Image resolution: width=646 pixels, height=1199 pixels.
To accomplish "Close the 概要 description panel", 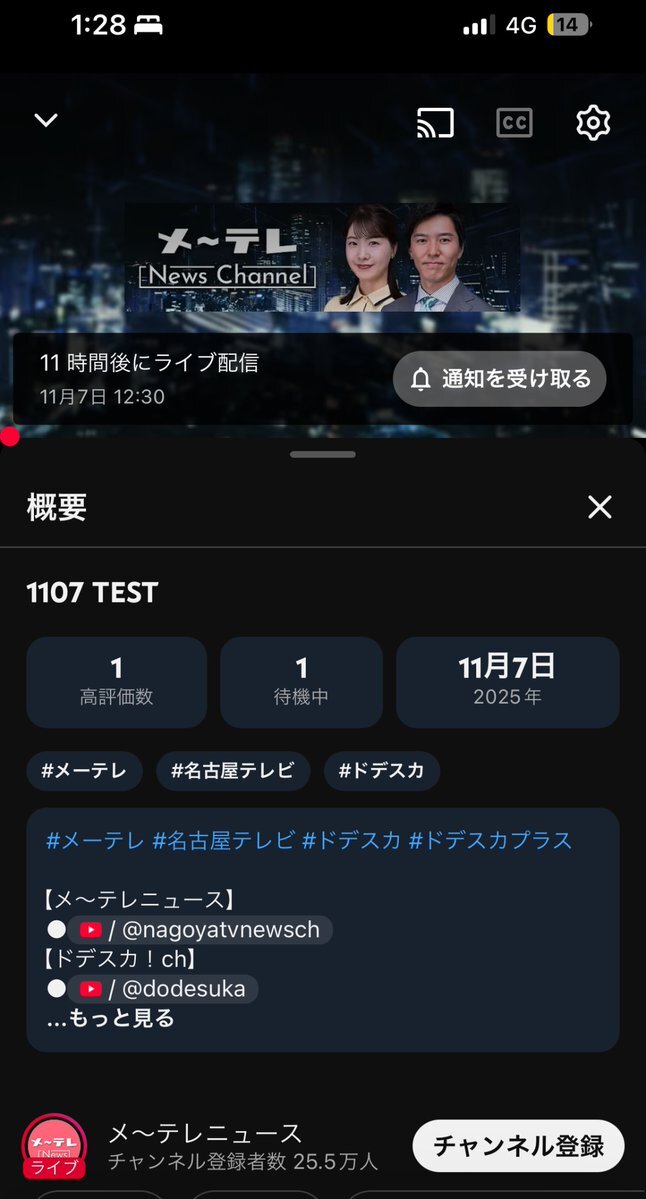I will click(599, 507).
